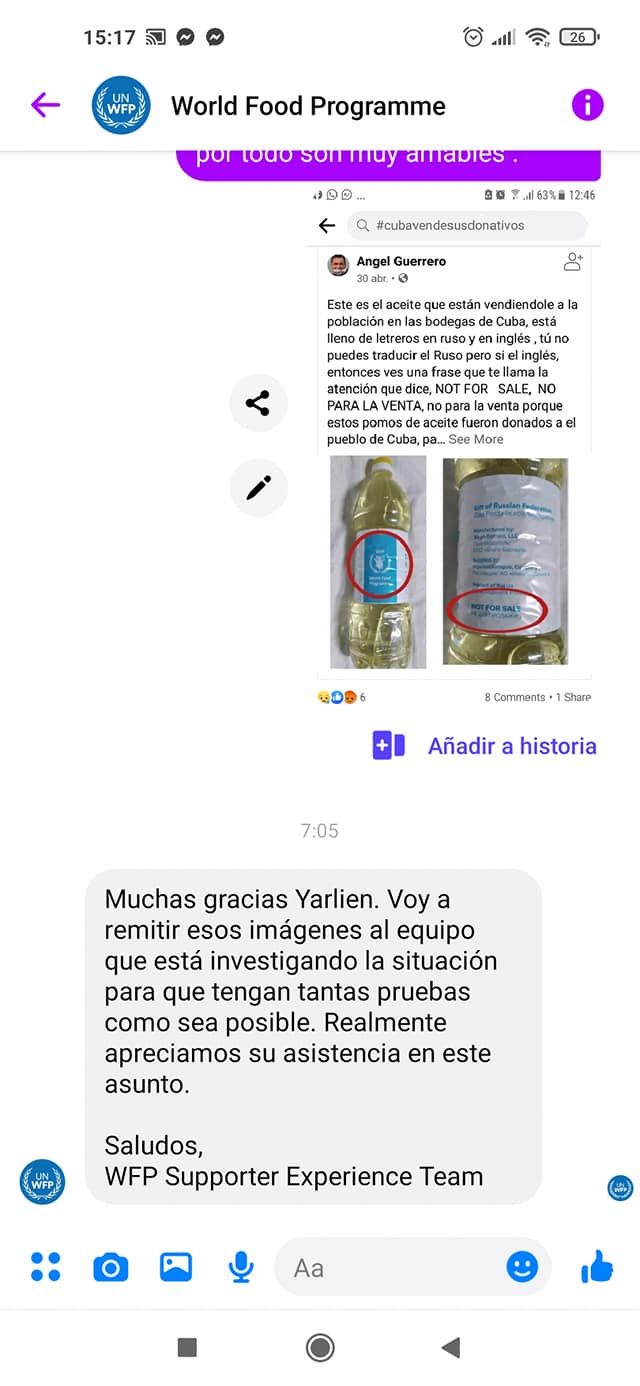Open more options with the four-dot icon
Viewport: 640px width, 1386px height.
[x=46, y=1267]
